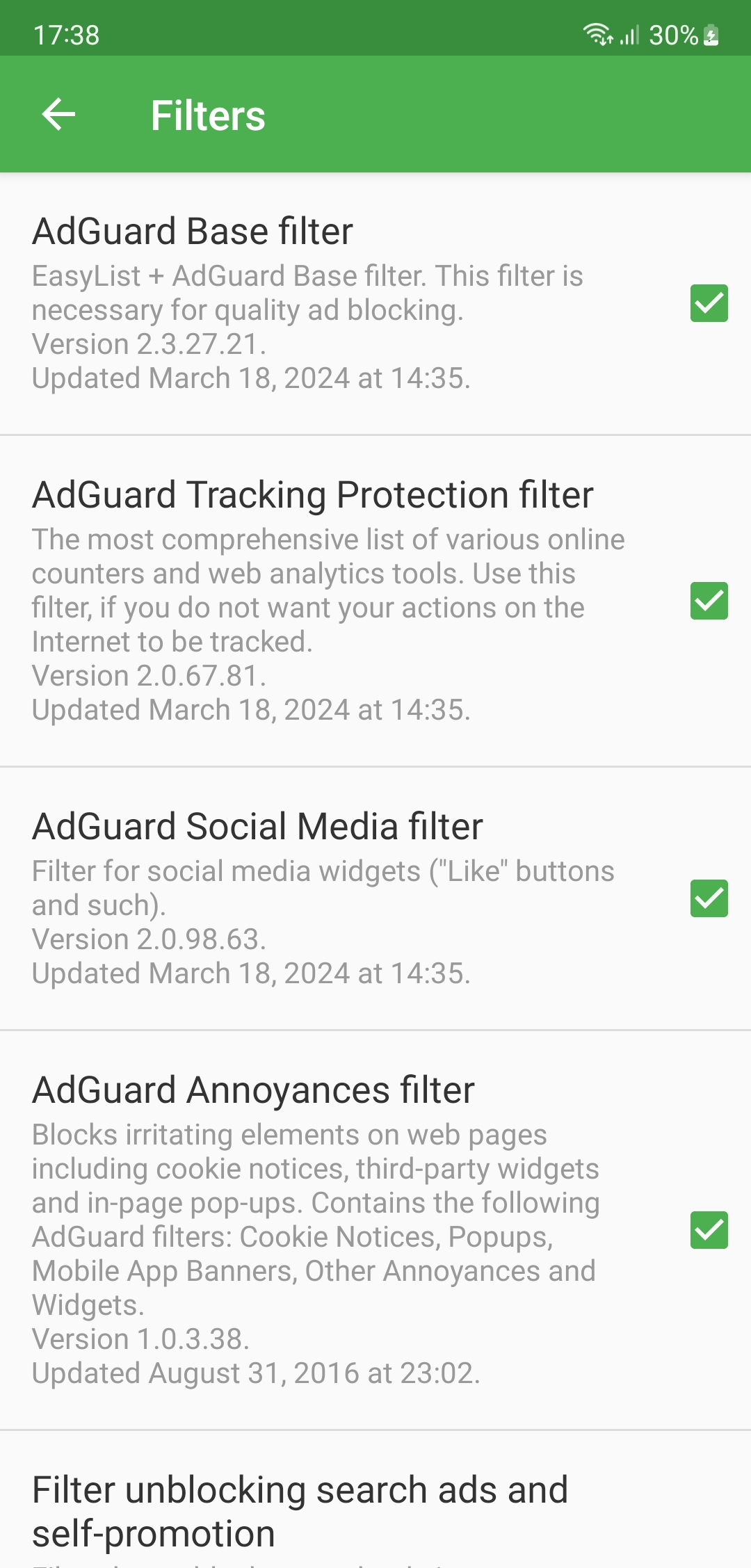
Task: Untick the AdGuard Social Media filter checkbox
Action: pos(709,898)
